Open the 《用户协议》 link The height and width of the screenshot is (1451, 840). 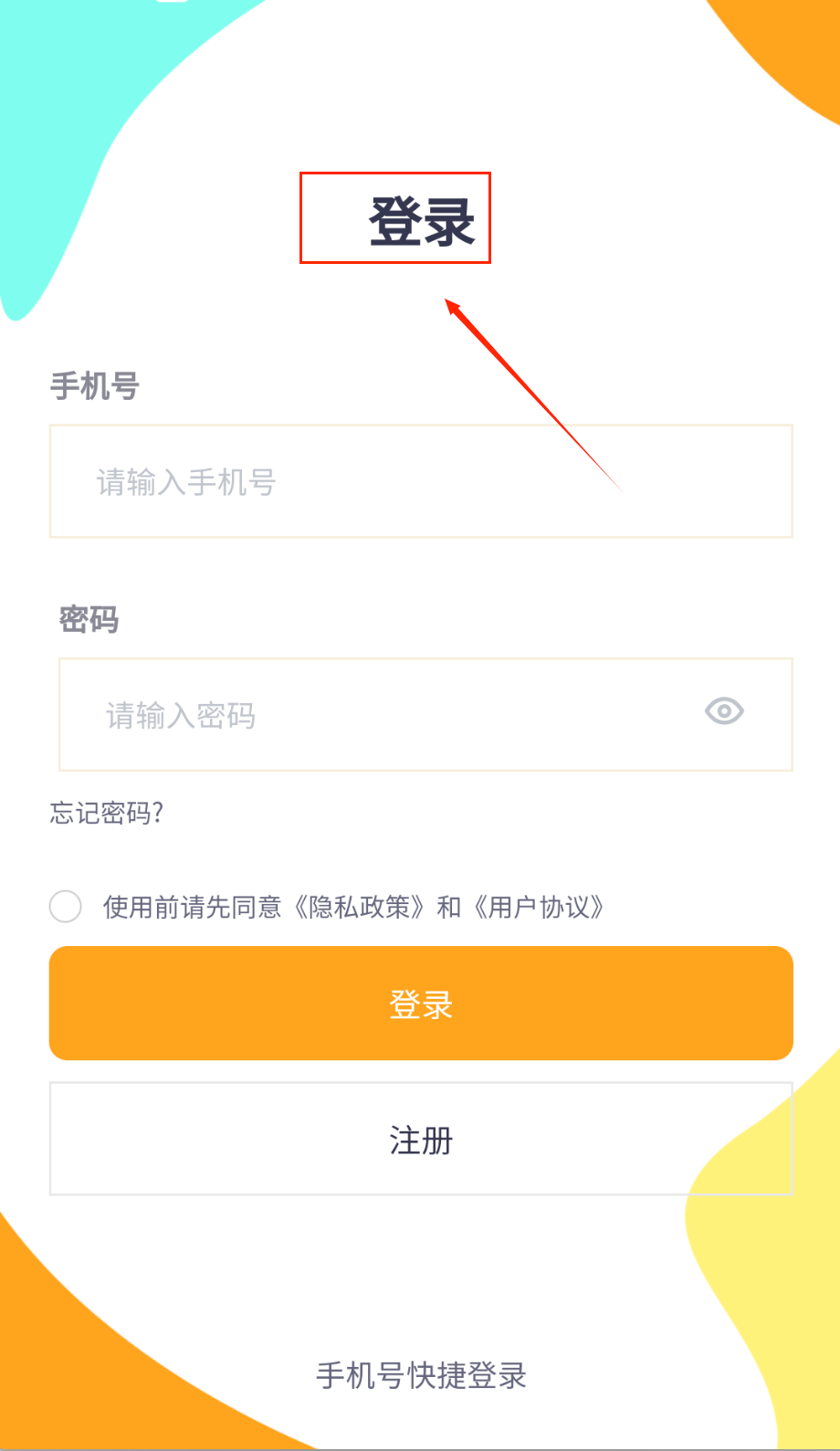click(539, 908)
